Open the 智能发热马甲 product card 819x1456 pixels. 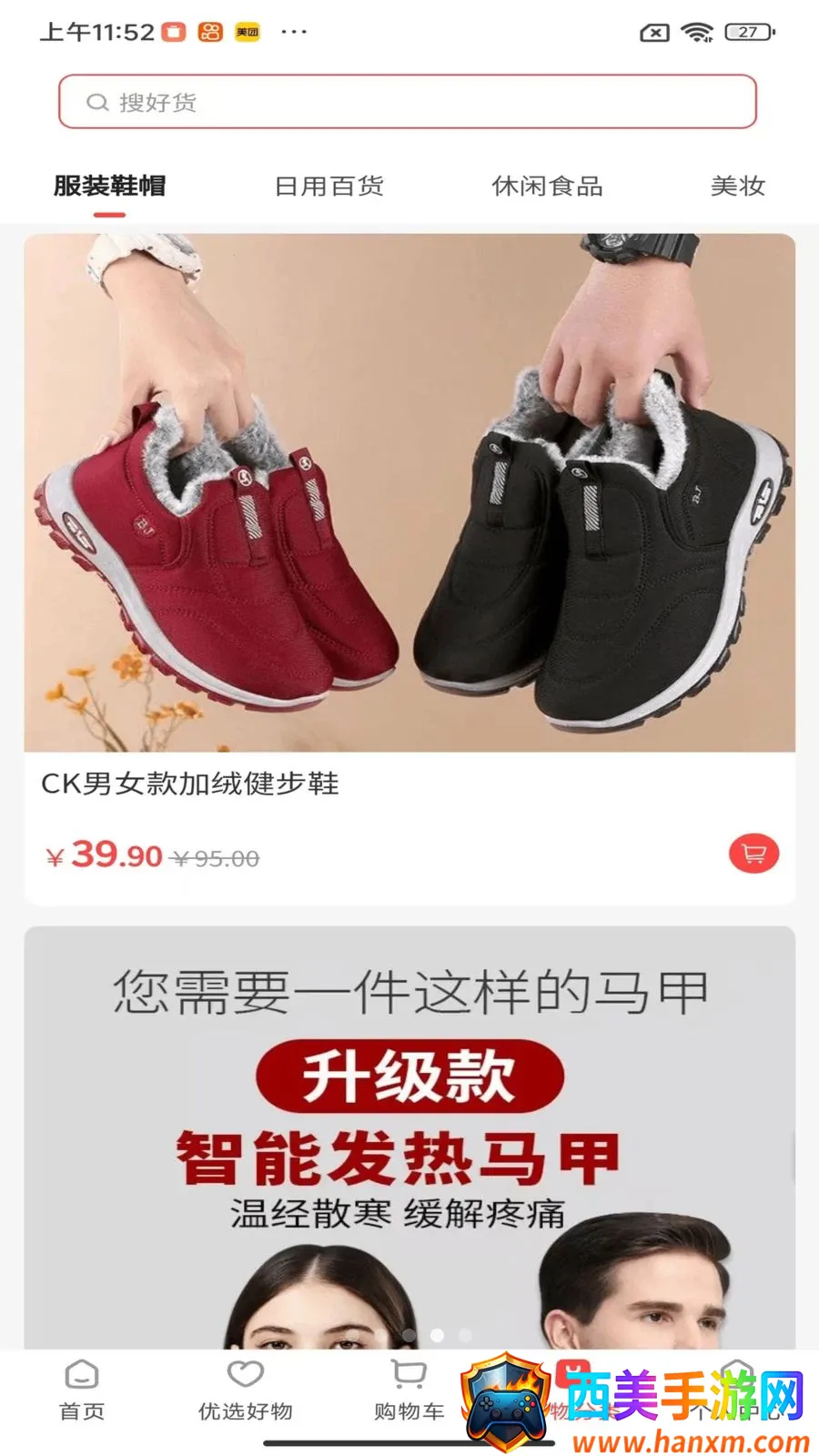(x=409, y=1137)
